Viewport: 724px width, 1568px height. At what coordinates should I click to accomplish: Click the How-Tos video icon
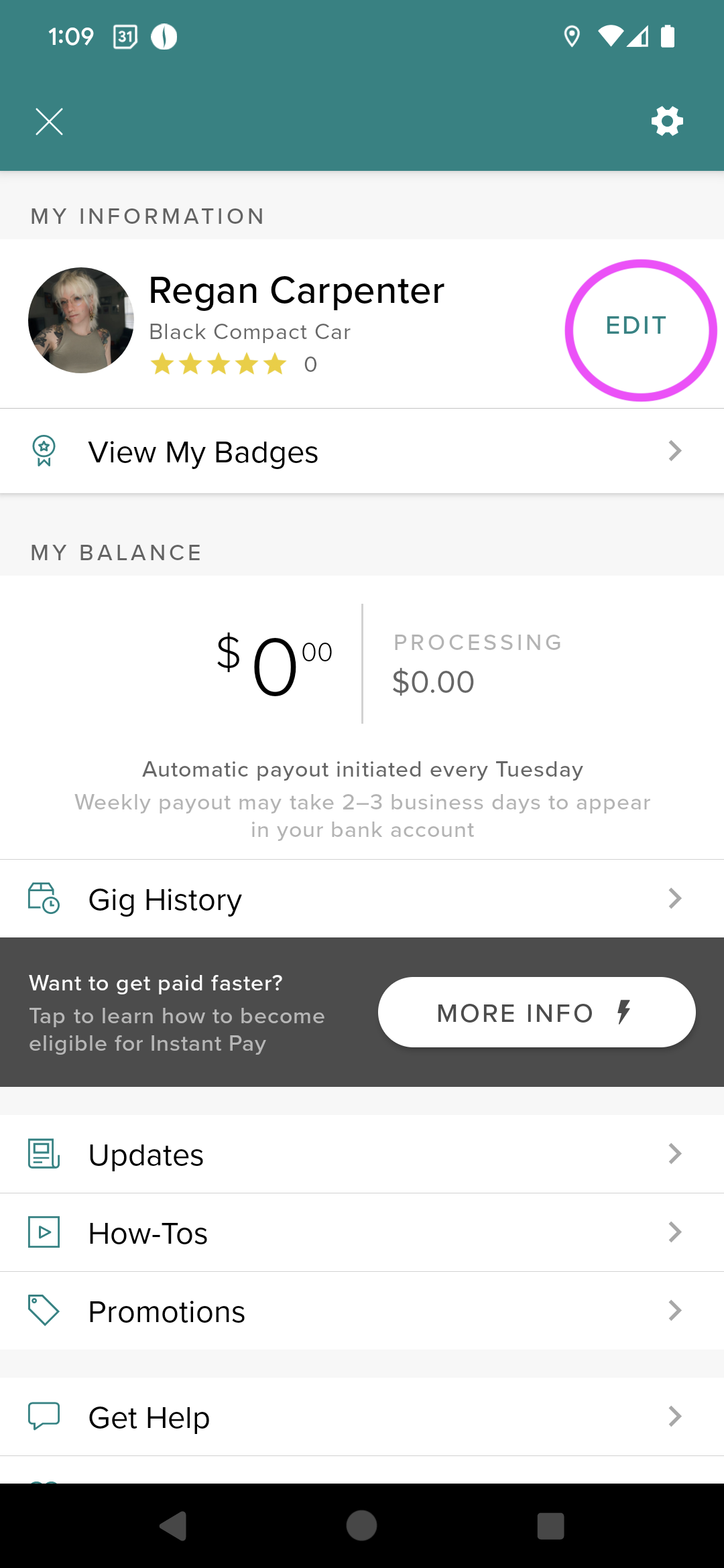[x=44, y=1232]
